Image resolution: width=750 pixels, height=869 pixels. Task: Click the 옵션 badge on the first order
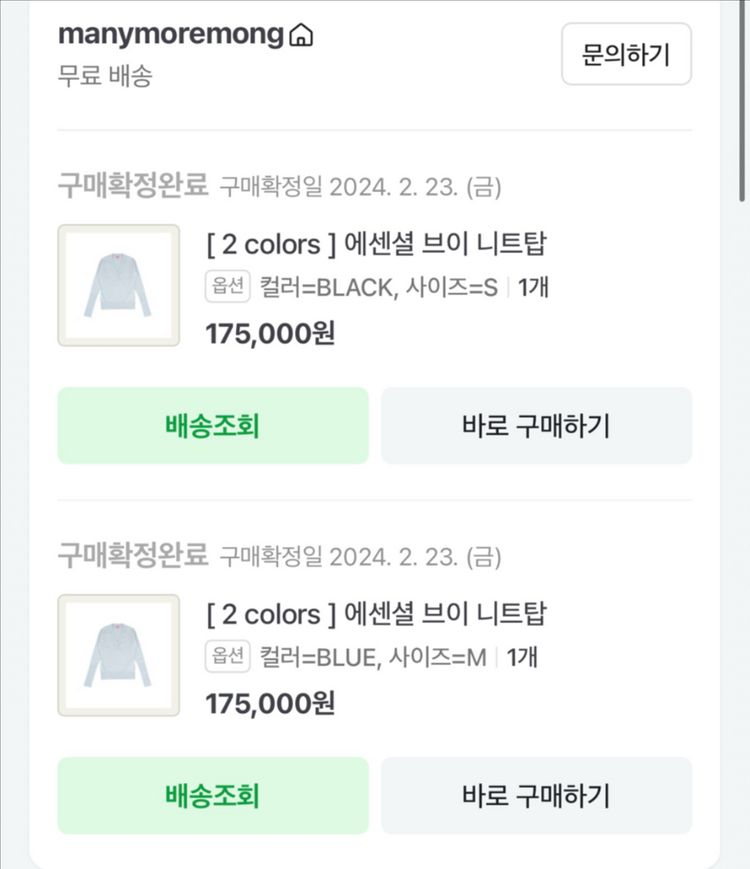click(x=226, y=290)
